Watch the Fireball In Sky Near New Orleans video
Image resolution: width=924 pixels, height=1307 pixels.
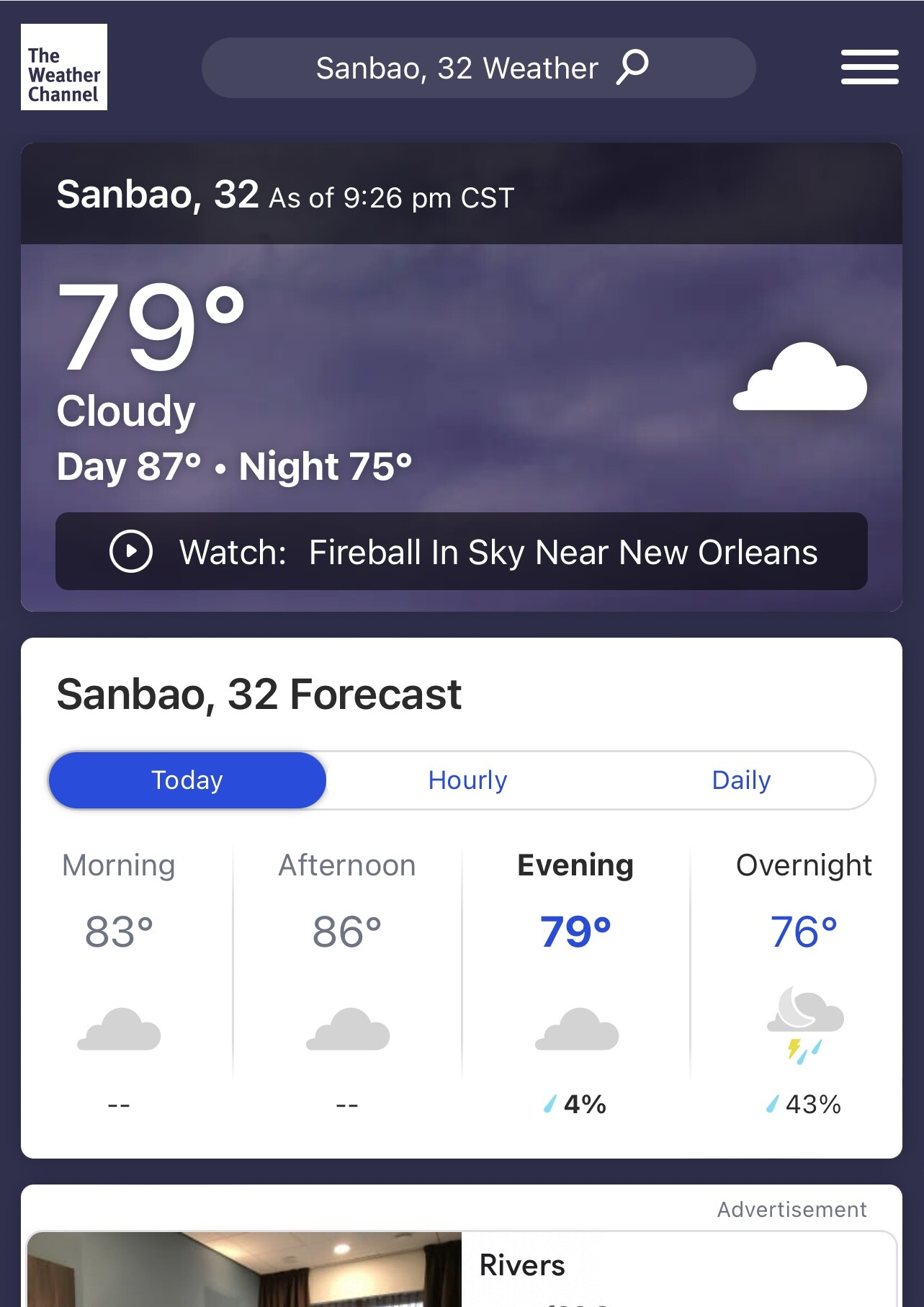coord(462,552)
